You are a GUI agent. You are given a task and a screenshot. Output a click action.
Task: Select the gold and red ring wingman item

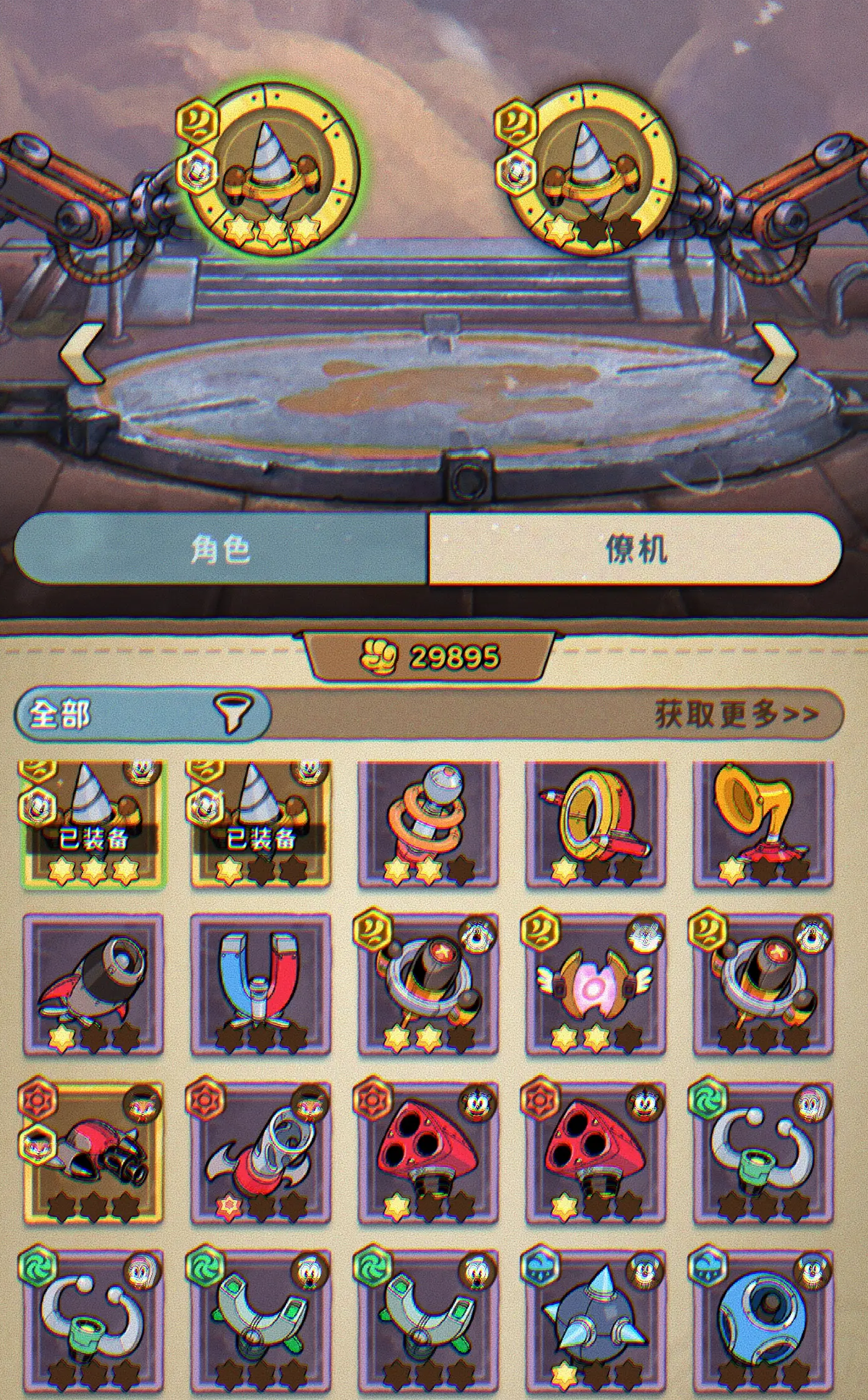click(x=596, y=822)
